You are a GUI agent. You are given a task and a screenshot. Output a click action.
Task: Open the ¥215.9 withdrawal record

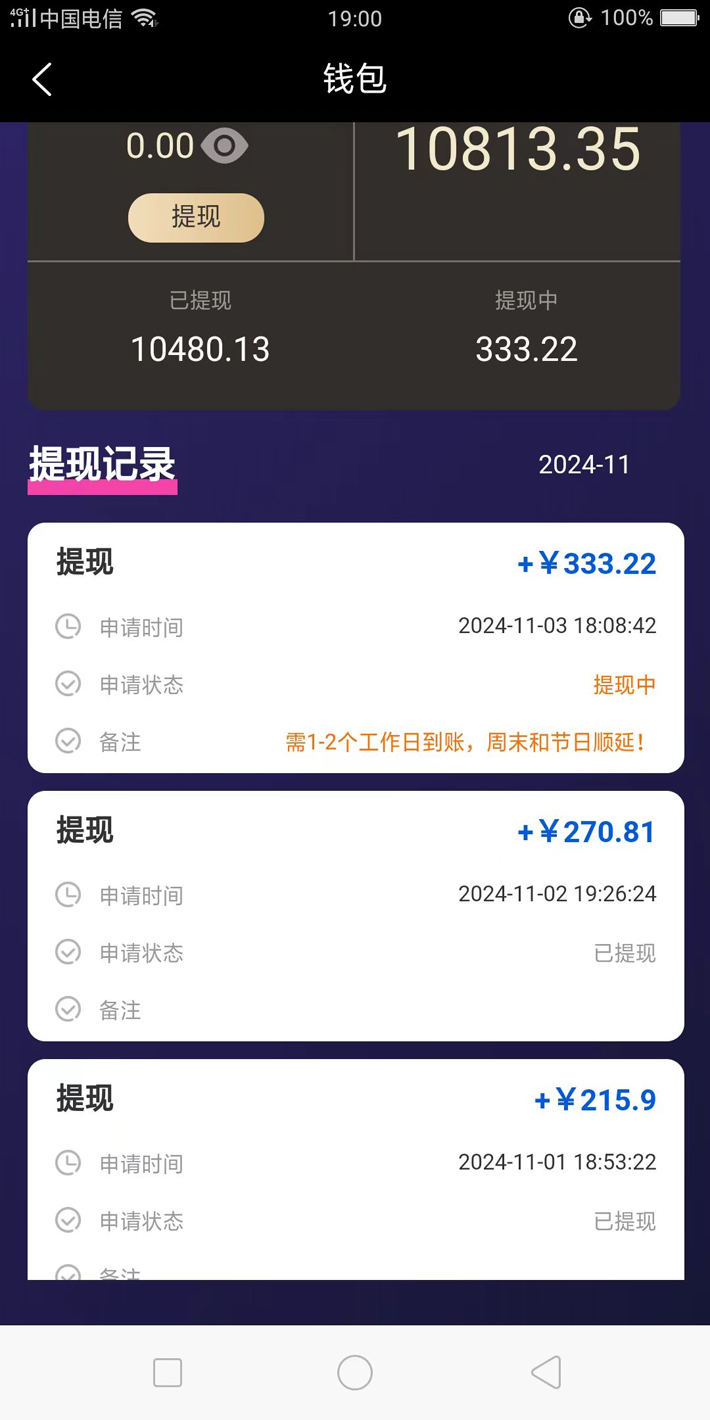pos(355,1168)
